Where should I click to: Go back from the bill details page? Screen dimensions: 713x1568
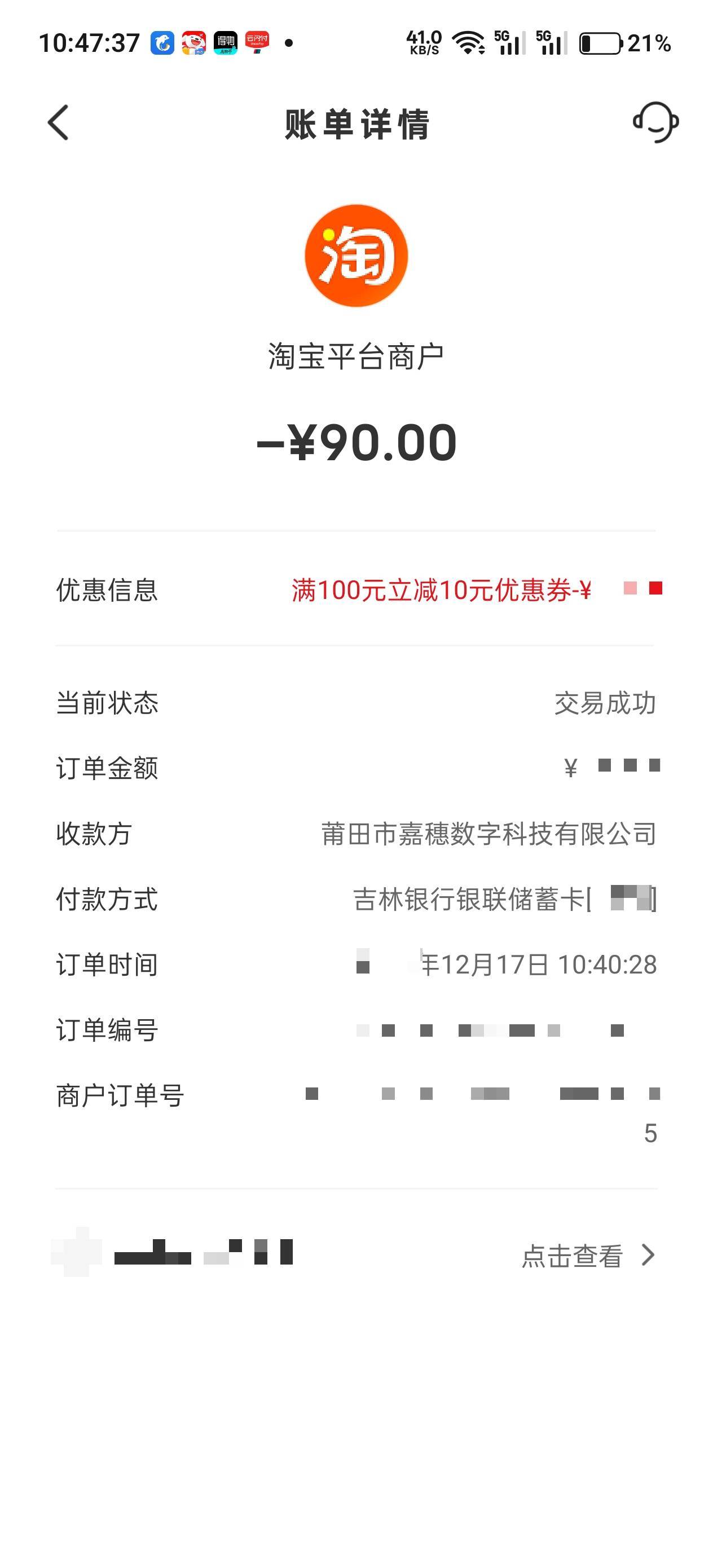(59, 123)
